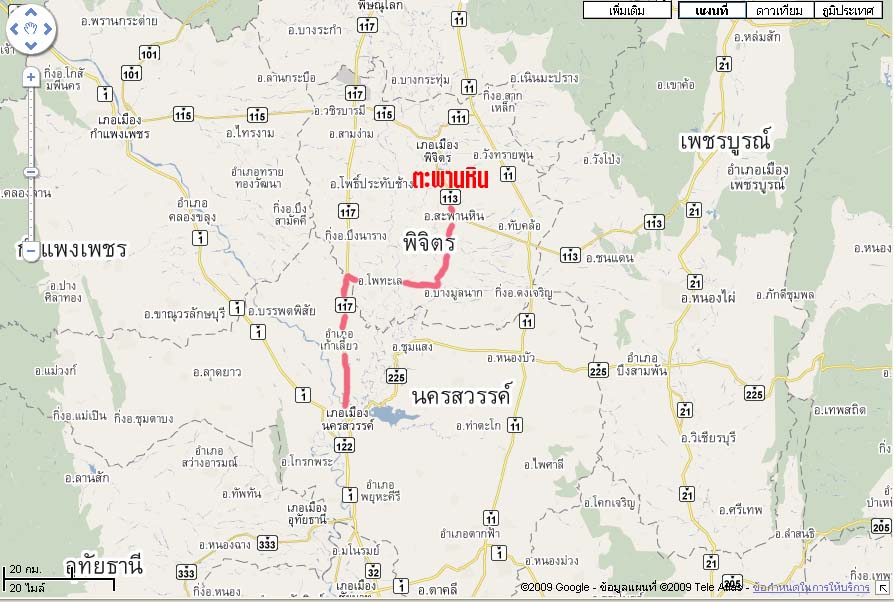Pan the map down with the arrow
Screen dimensions: 894x602
[31, 48]
